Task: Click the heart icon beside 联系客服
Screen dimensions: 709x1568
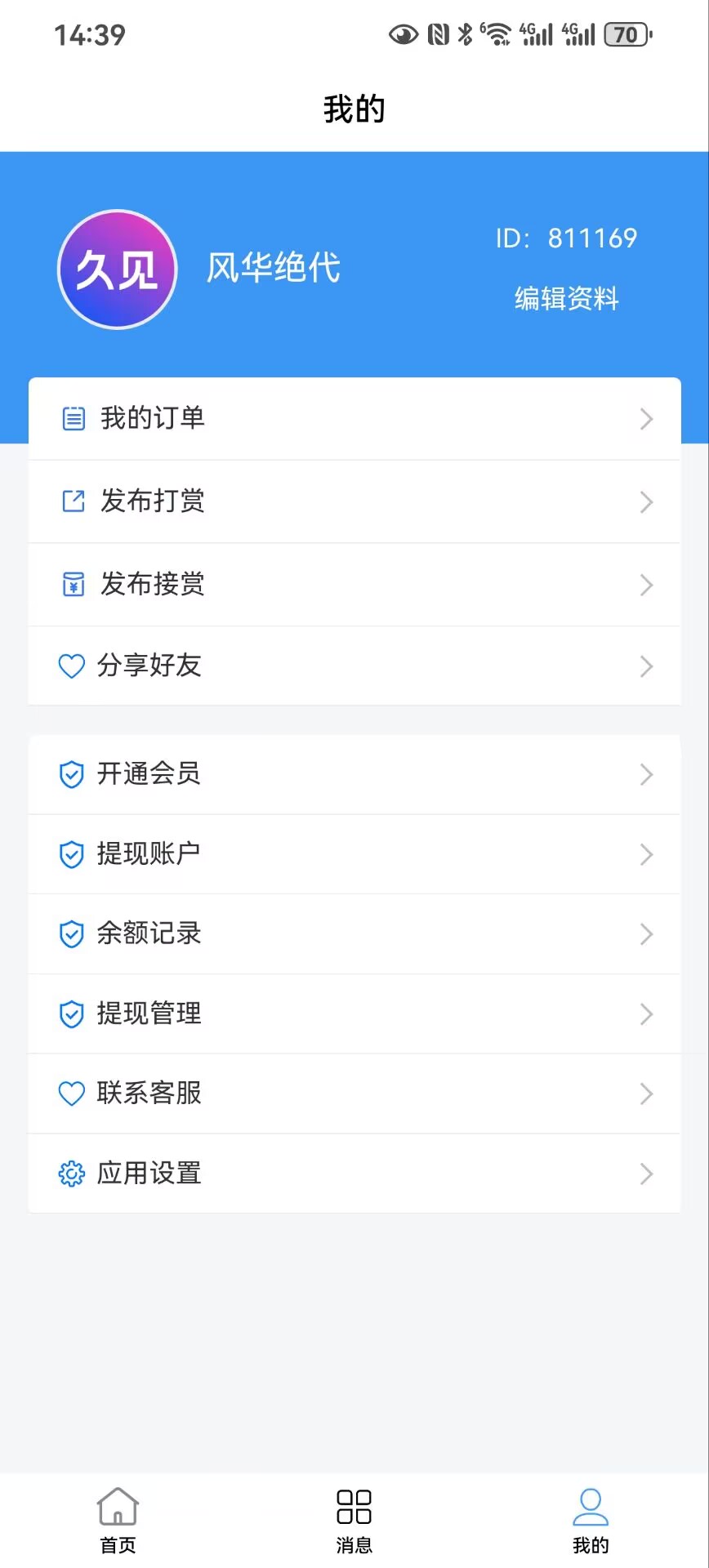Action: tap(72, 1094)
